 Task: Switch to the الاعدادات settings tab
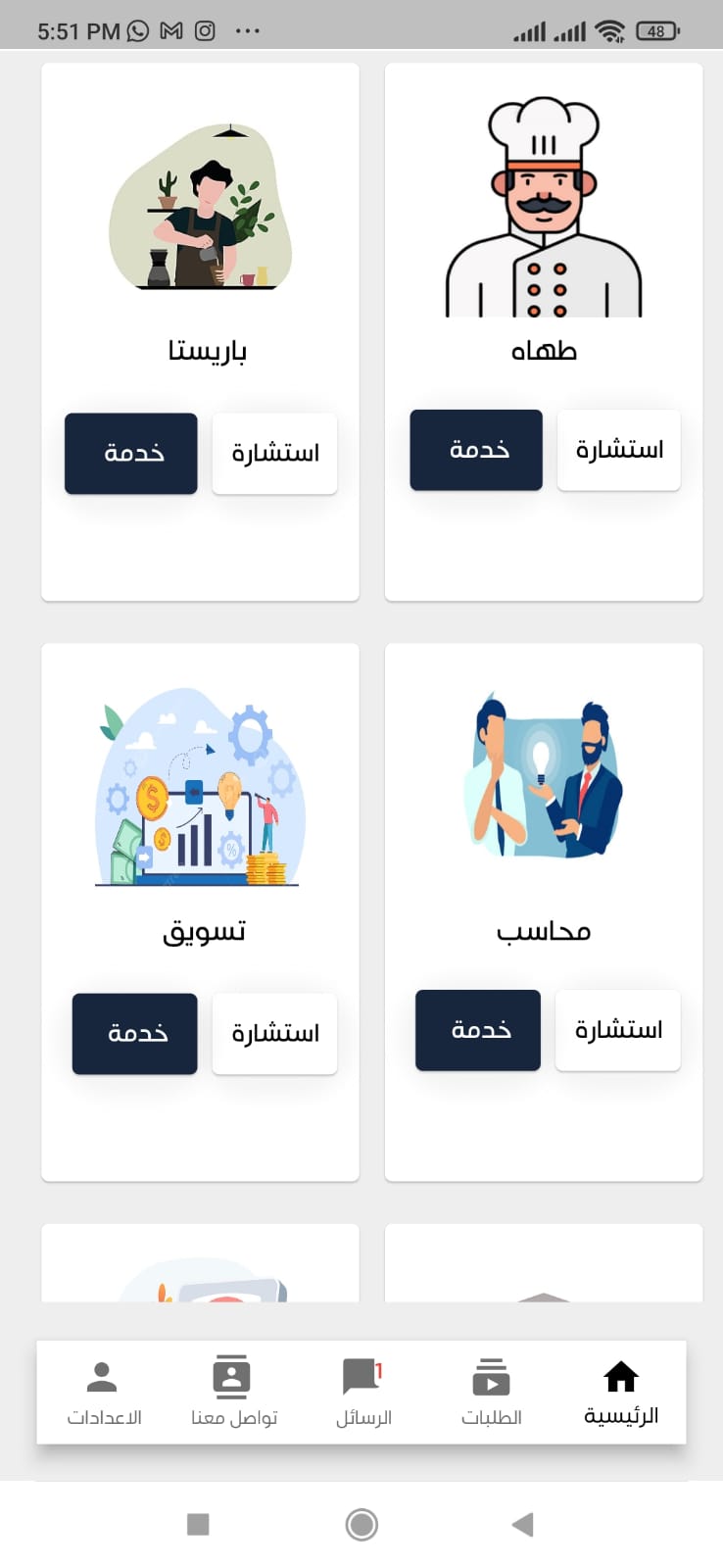pyautogui.click(x=103, y=1392)
